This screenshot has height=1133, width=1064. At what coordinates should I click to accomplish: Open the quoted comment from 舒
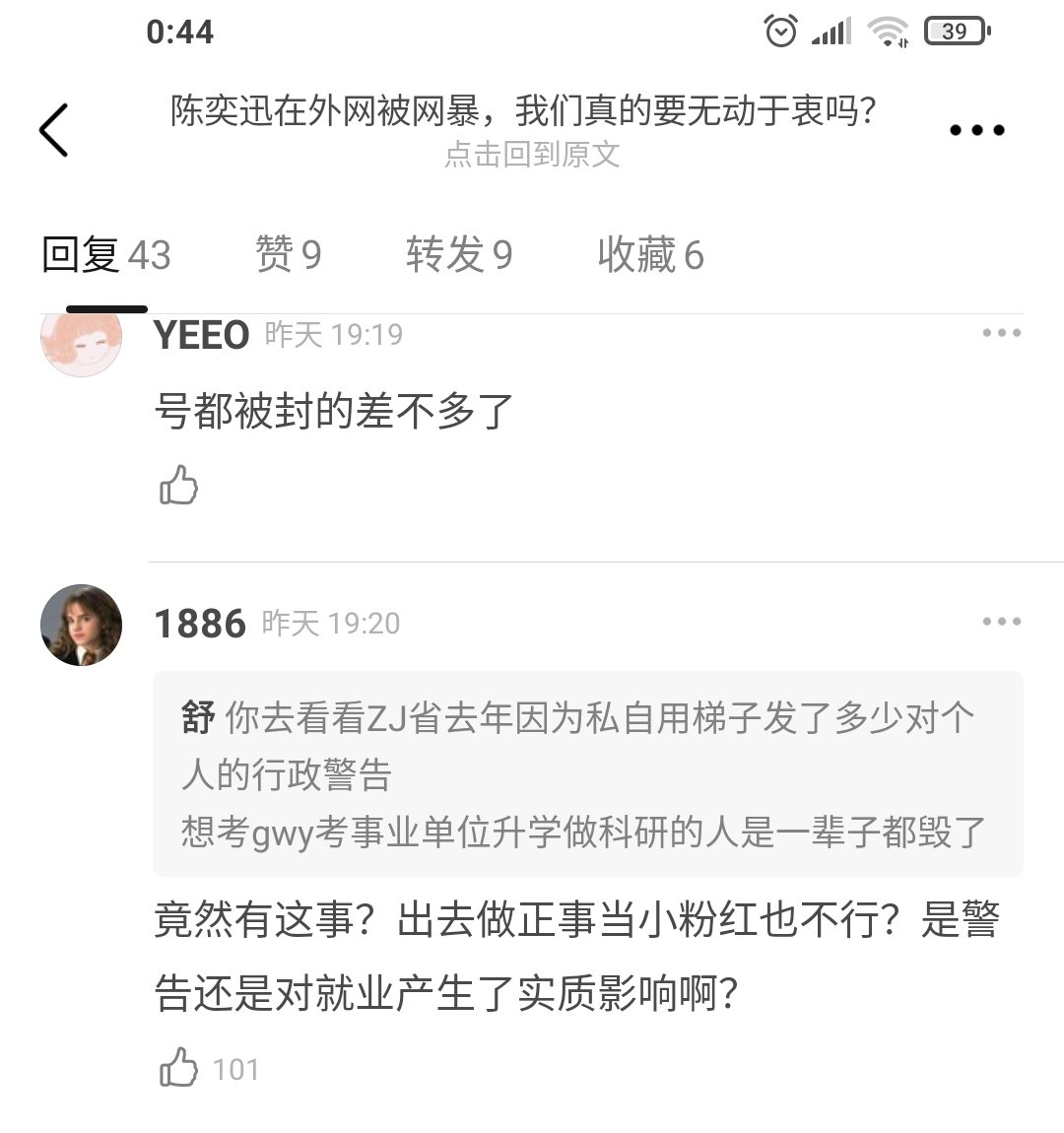pyautogui.click(x=587, y=774)
